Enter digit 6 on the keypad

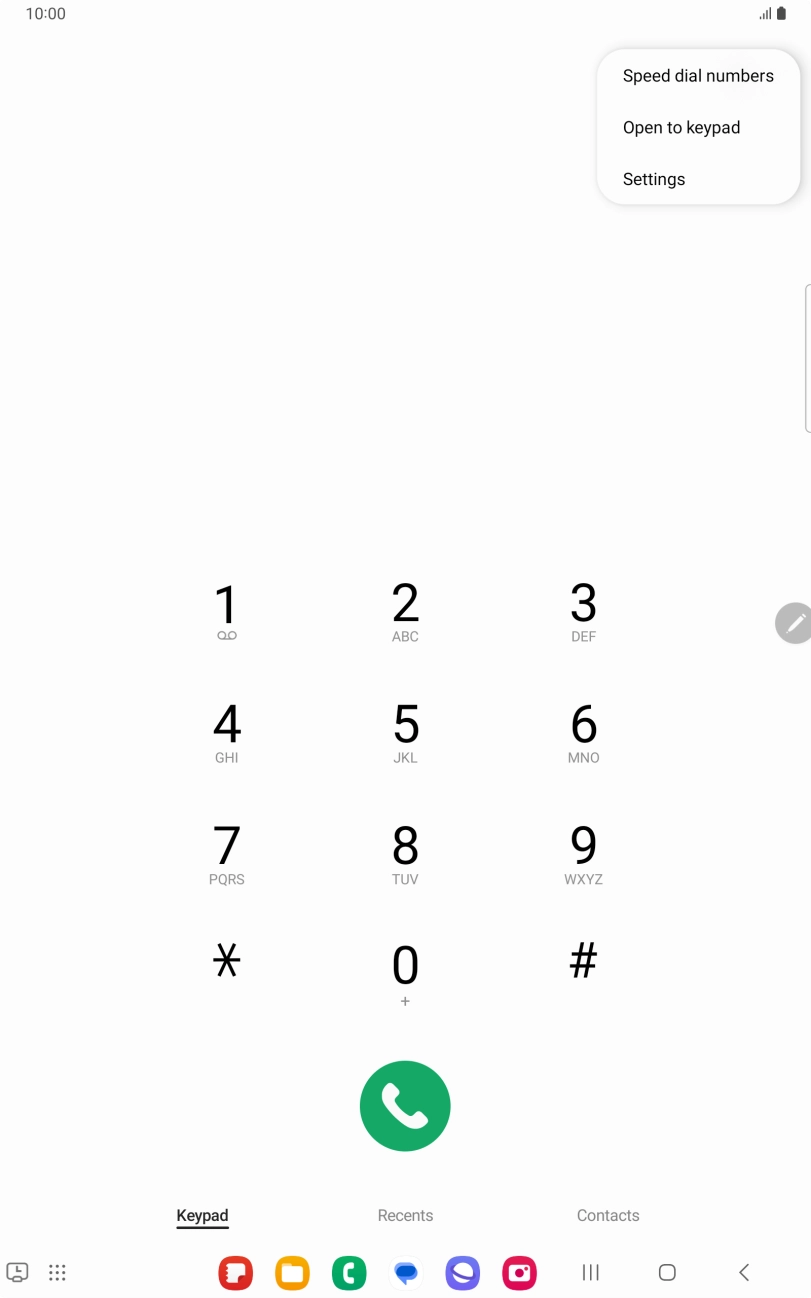point(583,732)
